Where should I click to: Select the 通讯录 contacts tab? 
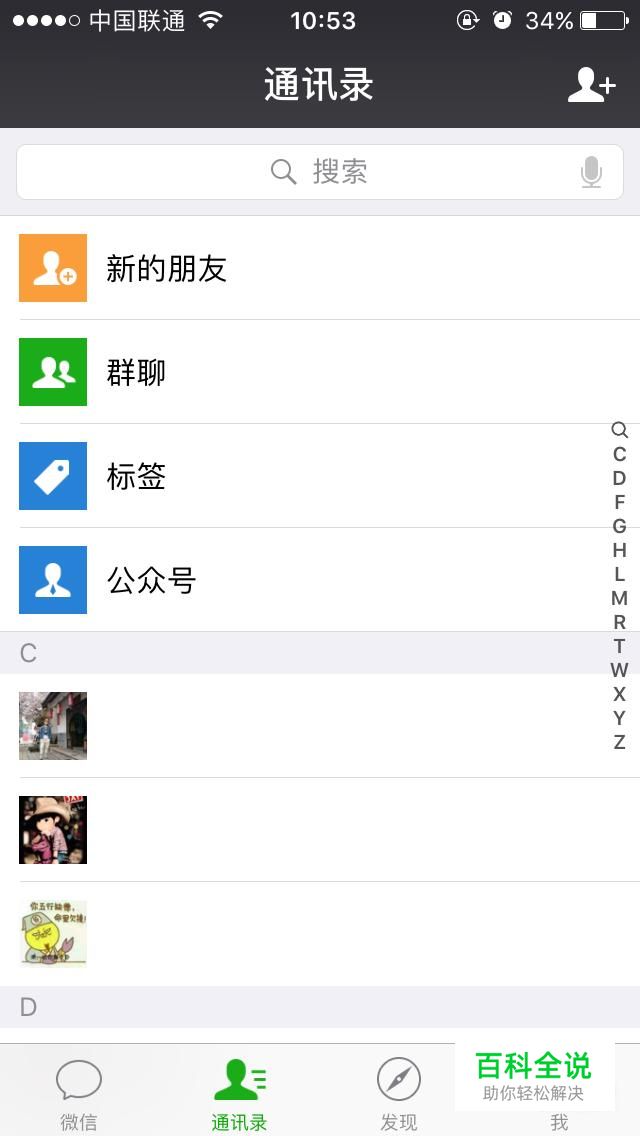click(239, 1092)
